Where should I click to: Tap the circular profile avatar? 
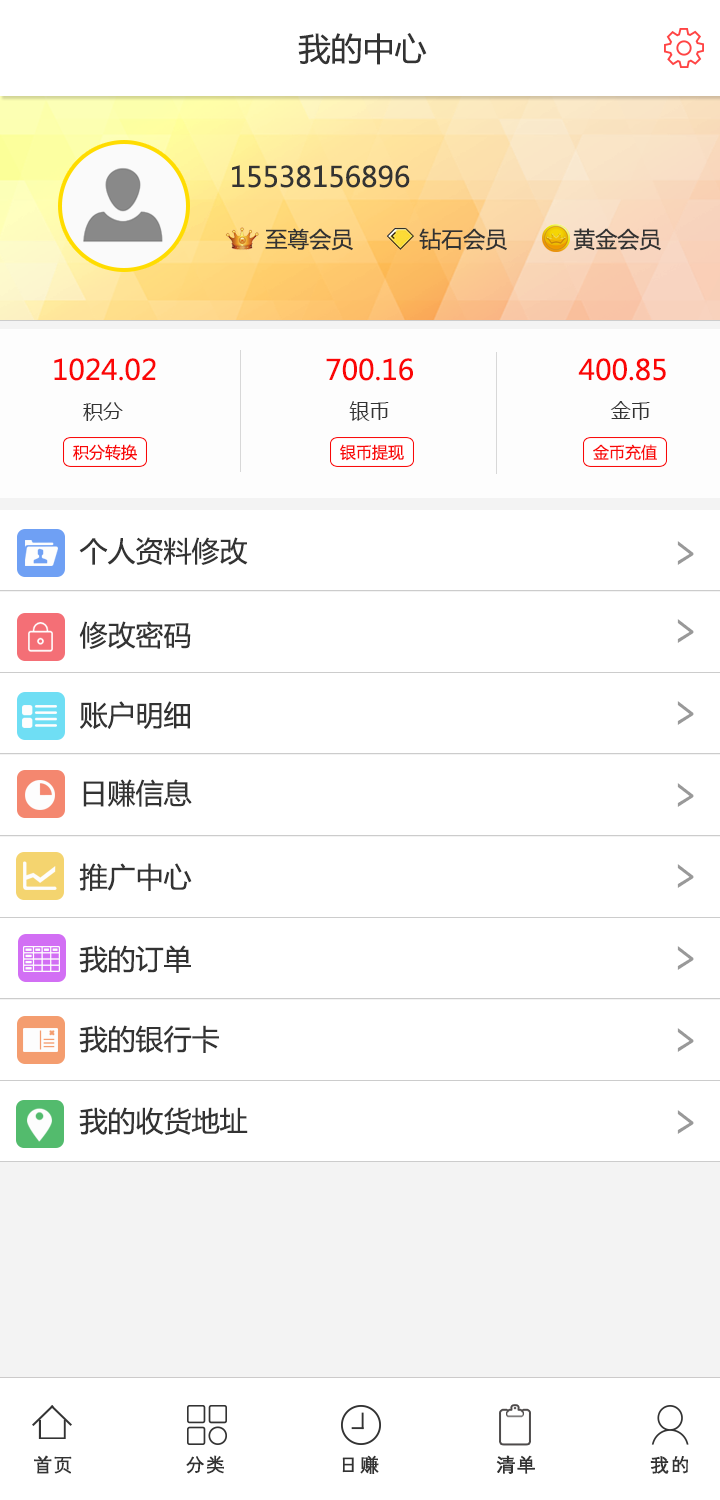pos(124,205)
